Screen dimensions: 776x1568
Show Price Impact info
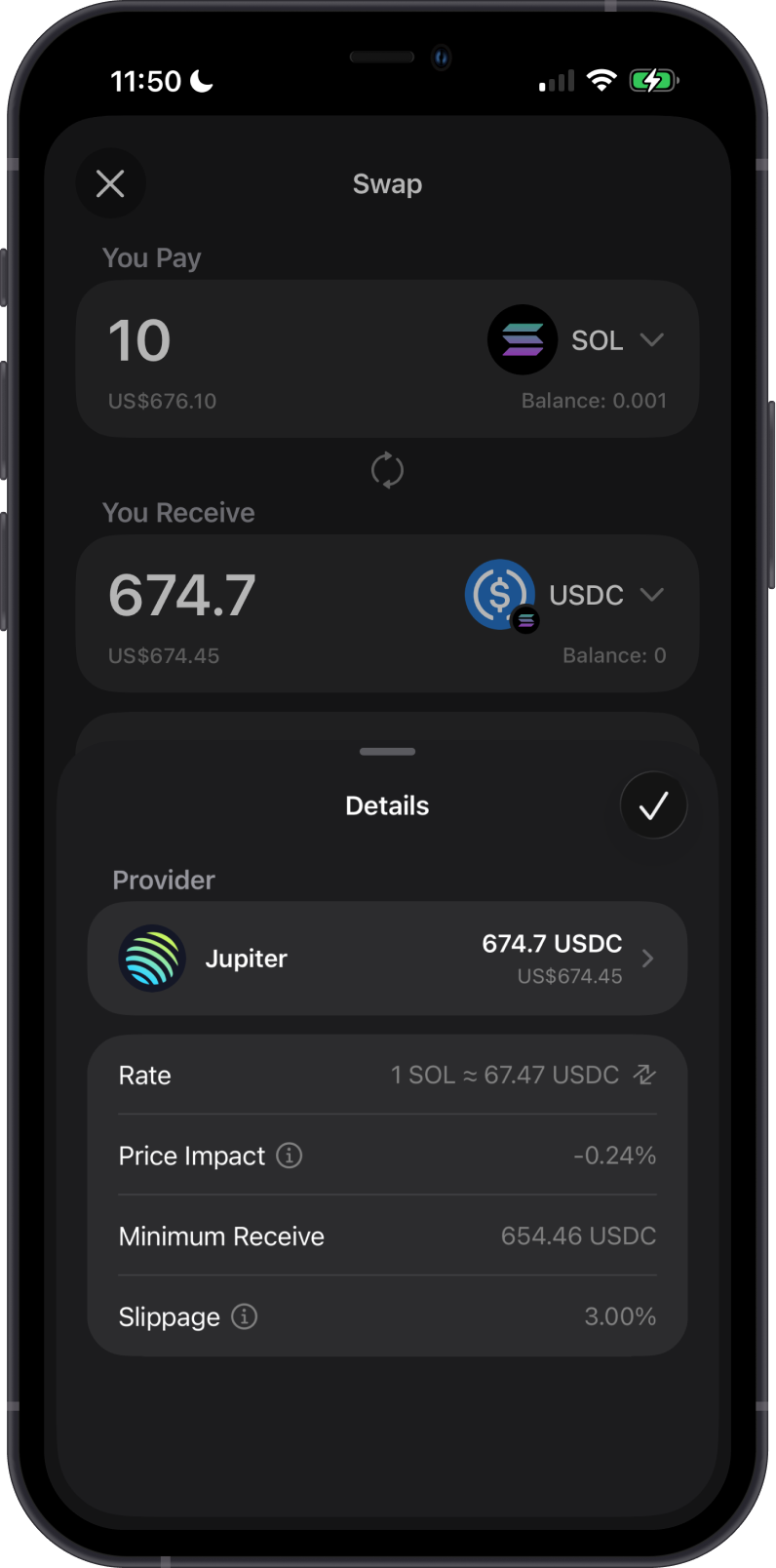pyautogui.click(x=290, y=1156)
